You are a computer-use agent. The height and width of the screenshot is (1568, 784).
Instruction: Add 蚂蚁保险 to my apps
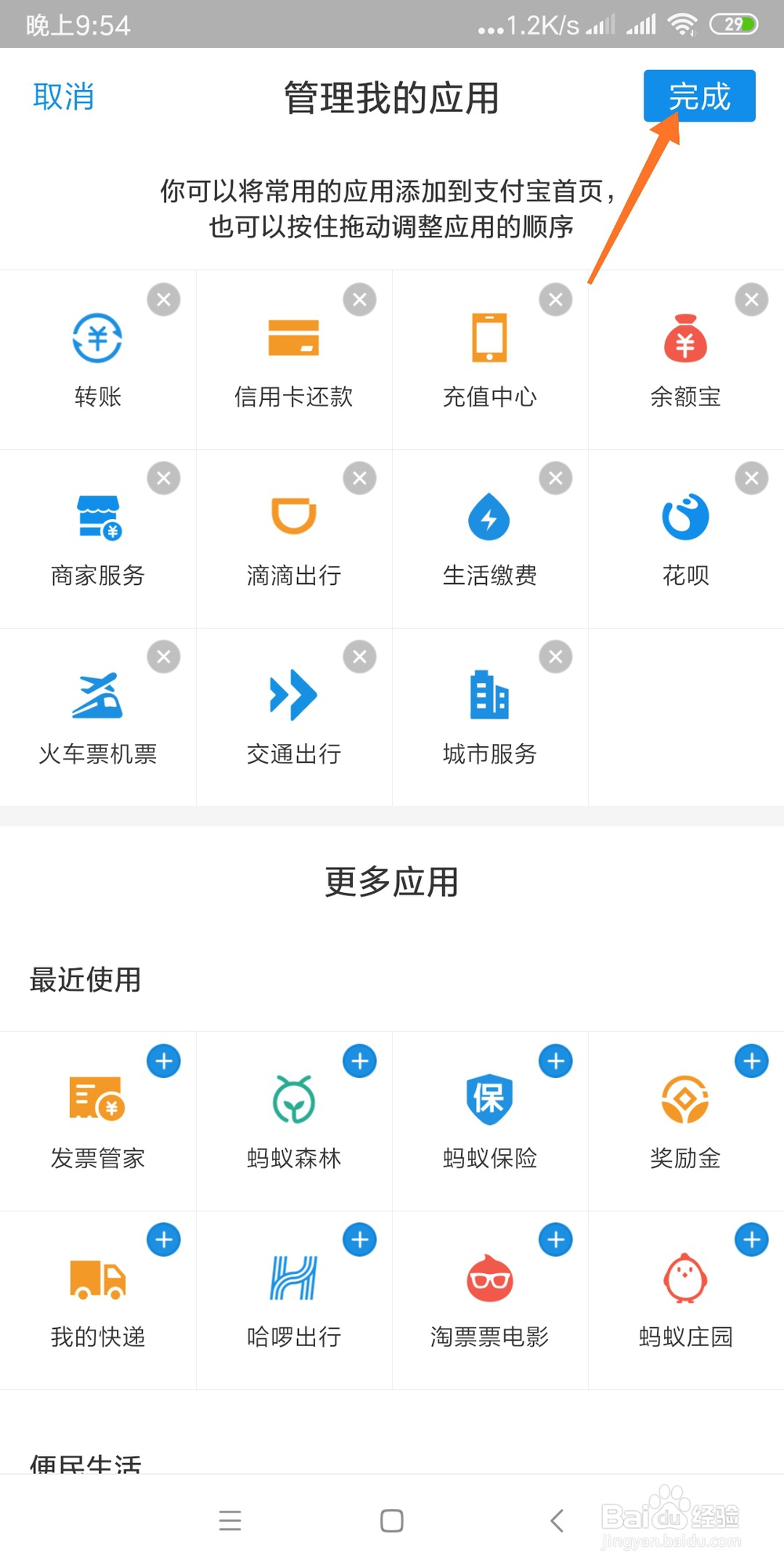pos(556,1062)
